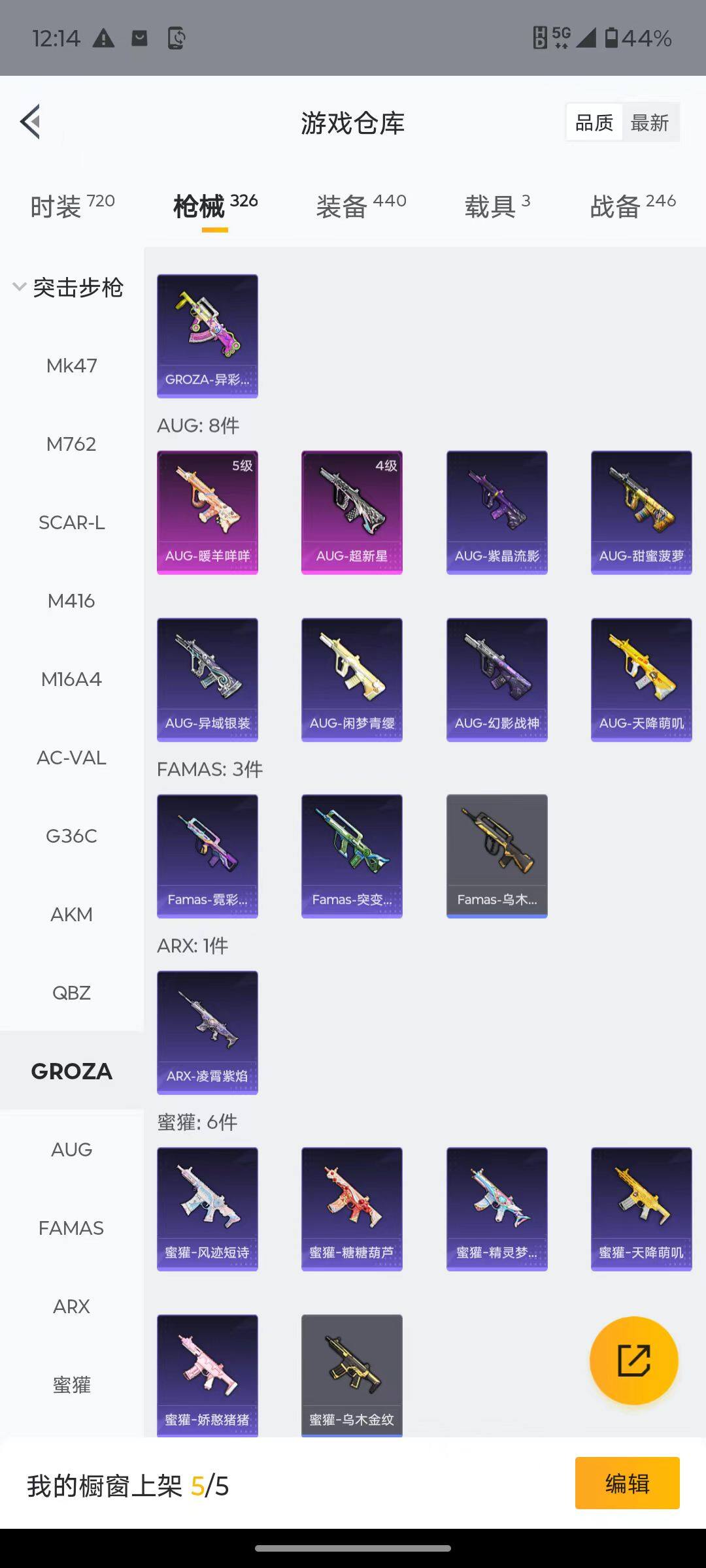Sort the warehouse by 最新
Screen dimensions: 706x1568
click(650, 123)
